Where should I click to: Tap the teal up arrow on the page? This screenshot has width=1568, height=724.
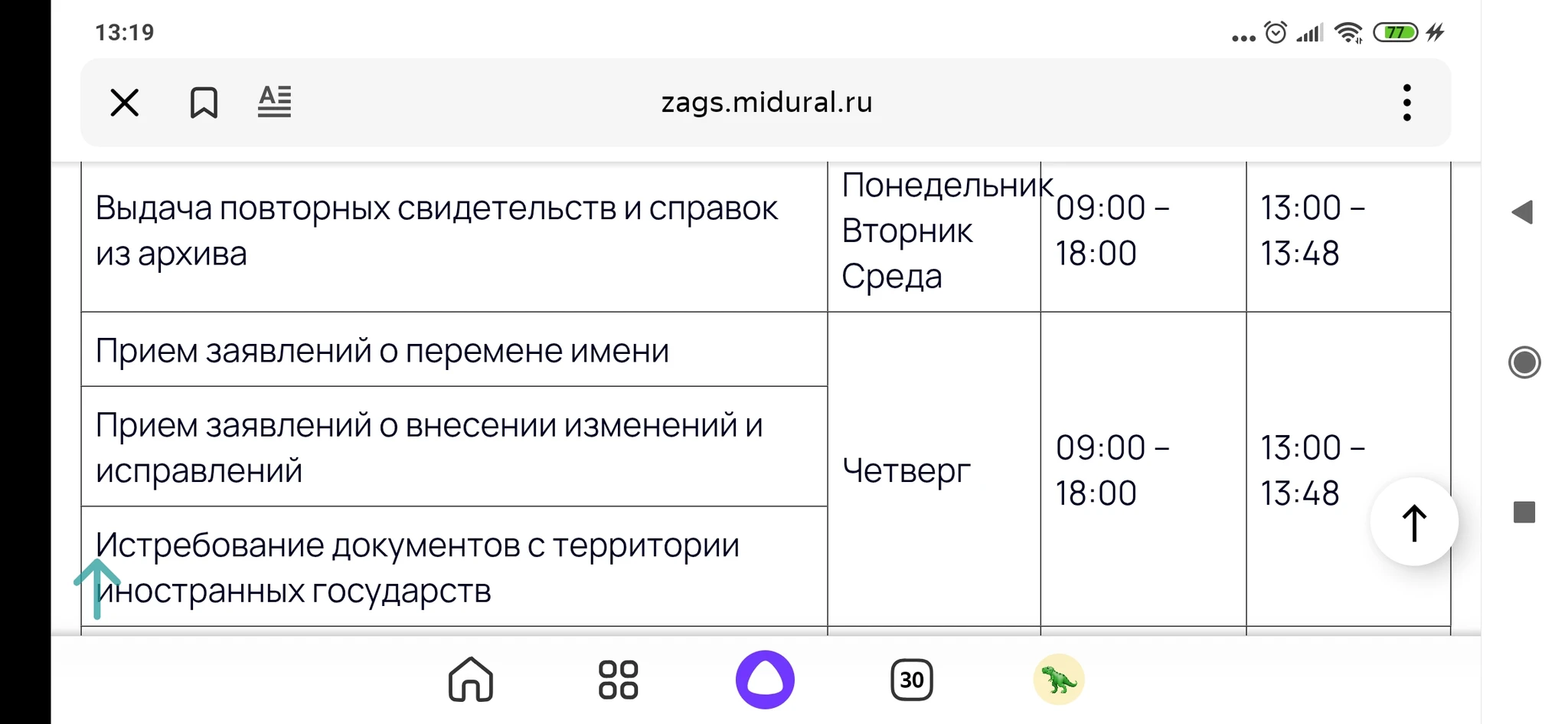[97, 588]
